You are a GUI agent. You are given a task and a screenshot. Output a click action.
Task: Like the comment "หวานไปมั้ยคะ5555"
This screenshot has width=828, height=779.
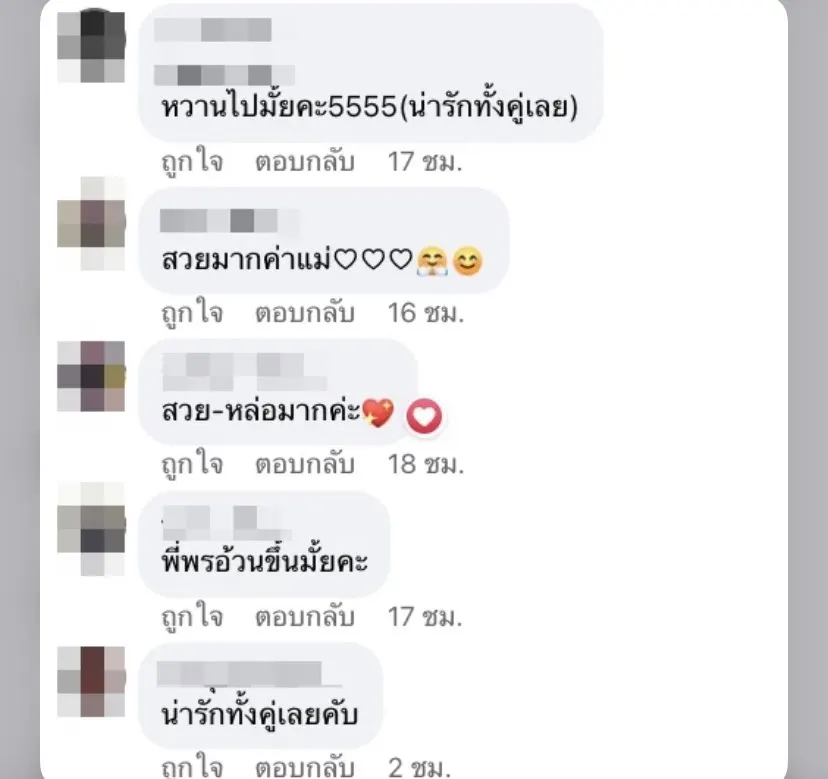(192, 162)
